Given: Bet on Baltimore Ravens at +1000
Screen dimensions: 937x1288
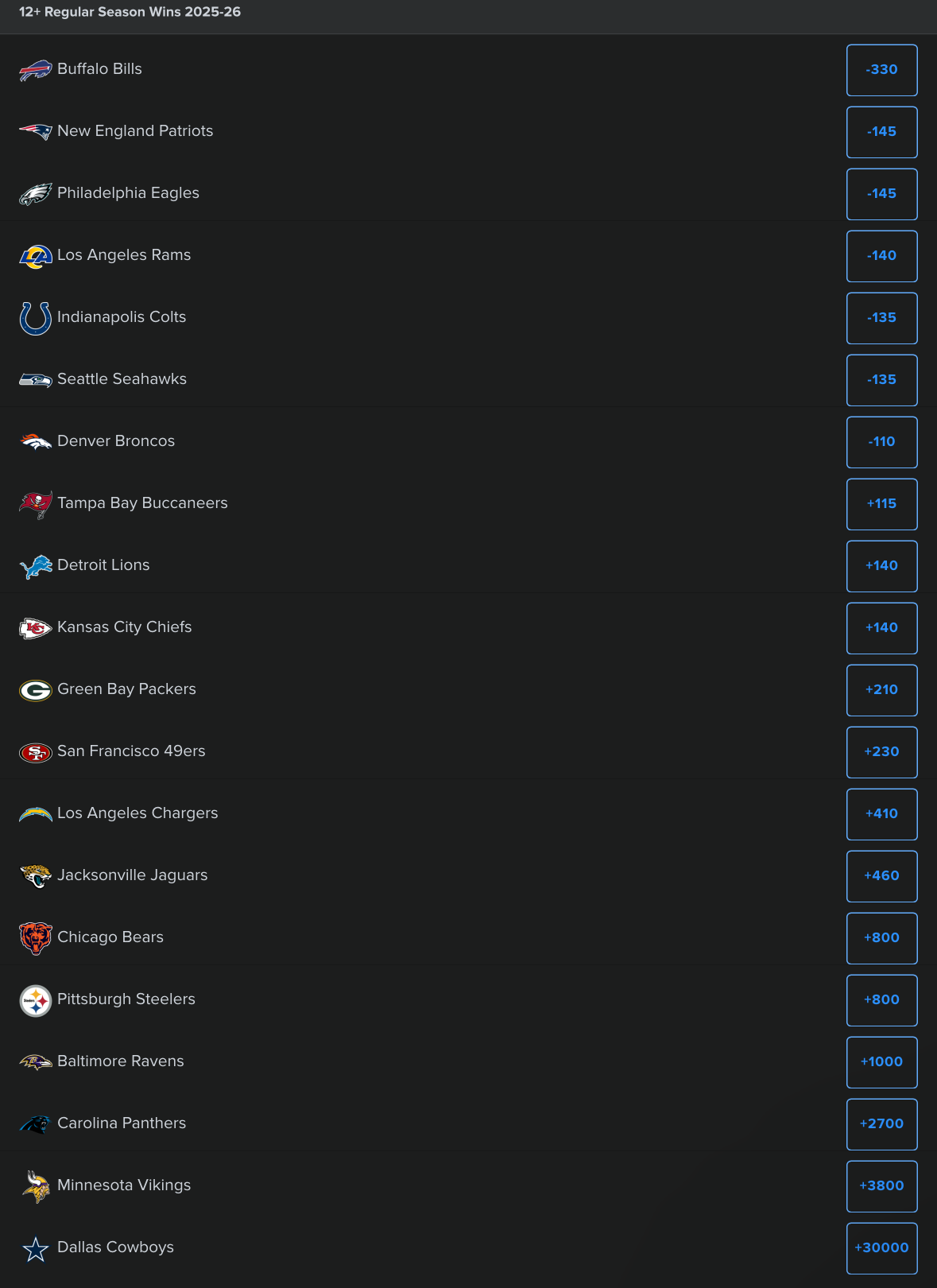Looking at the screenshot, I should [881, 1062].
